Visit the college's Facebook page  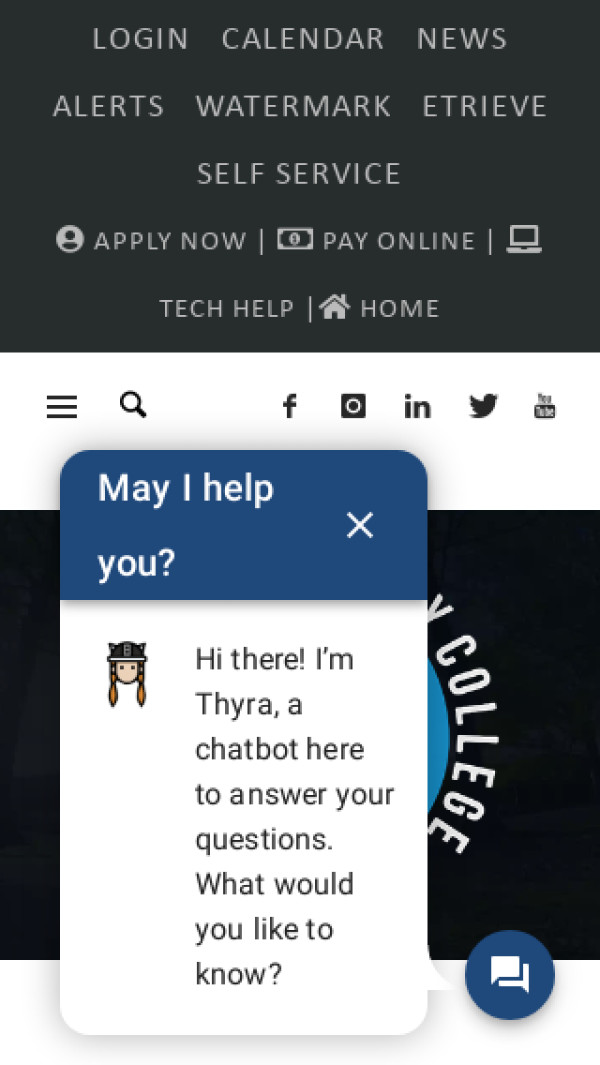(289, 406)
